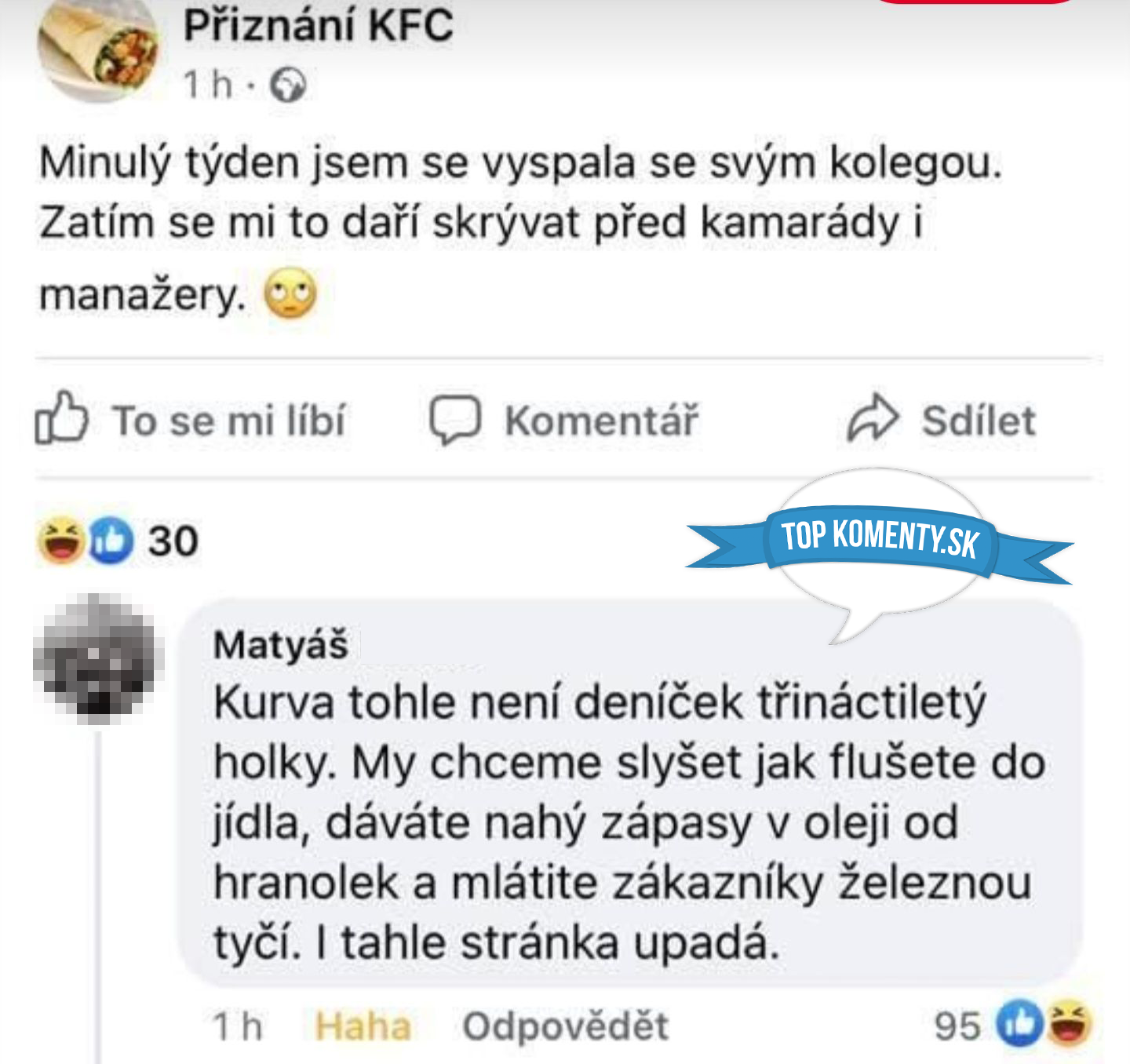Open Matyáš's profile name
The height and width of the screenshot is (1064, 1130).
point(281,645)
